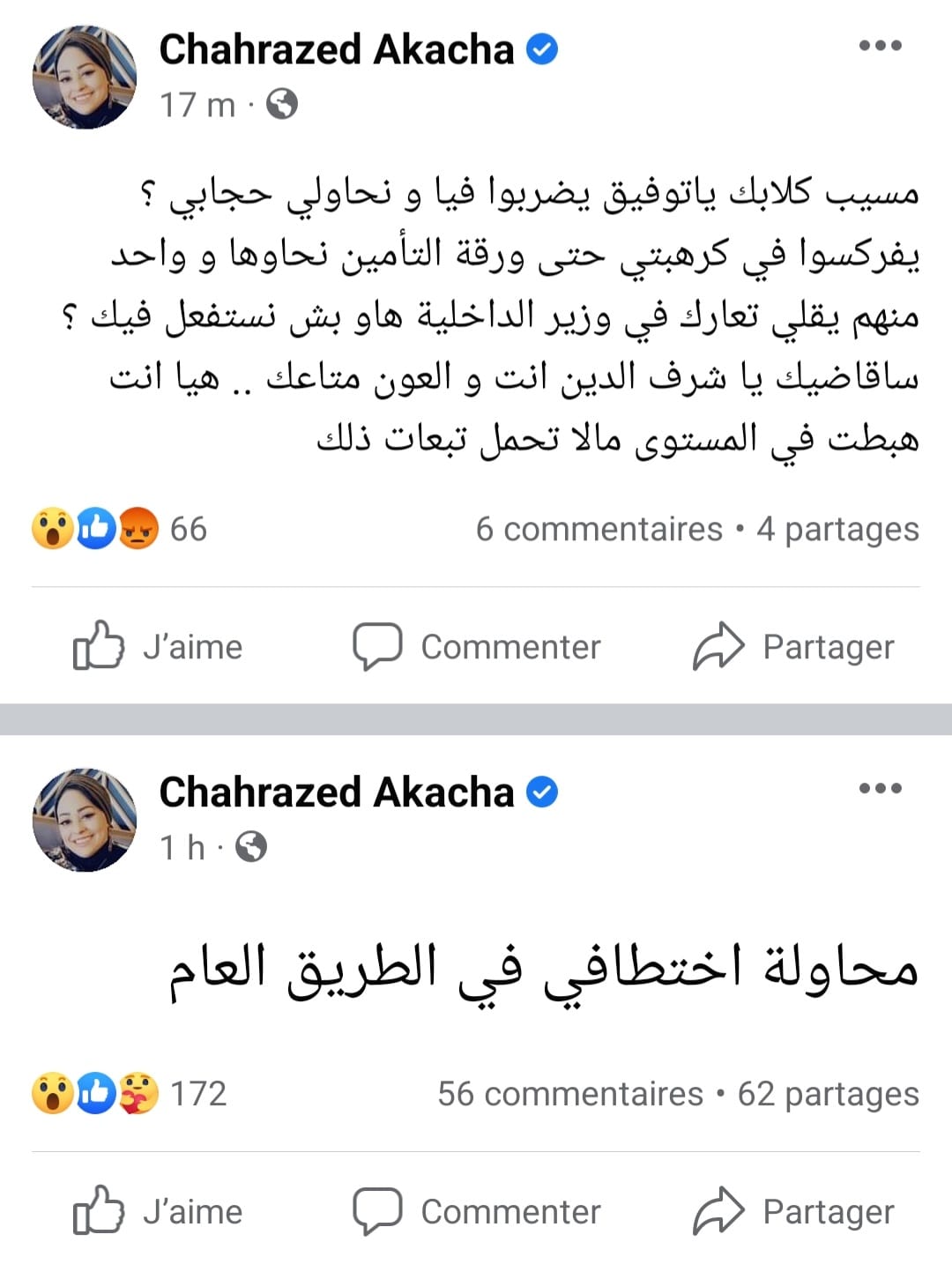Viewport: 952px width, 1264px height.
Task: Open the 56 commentaires link
Action: (569, 1094)
